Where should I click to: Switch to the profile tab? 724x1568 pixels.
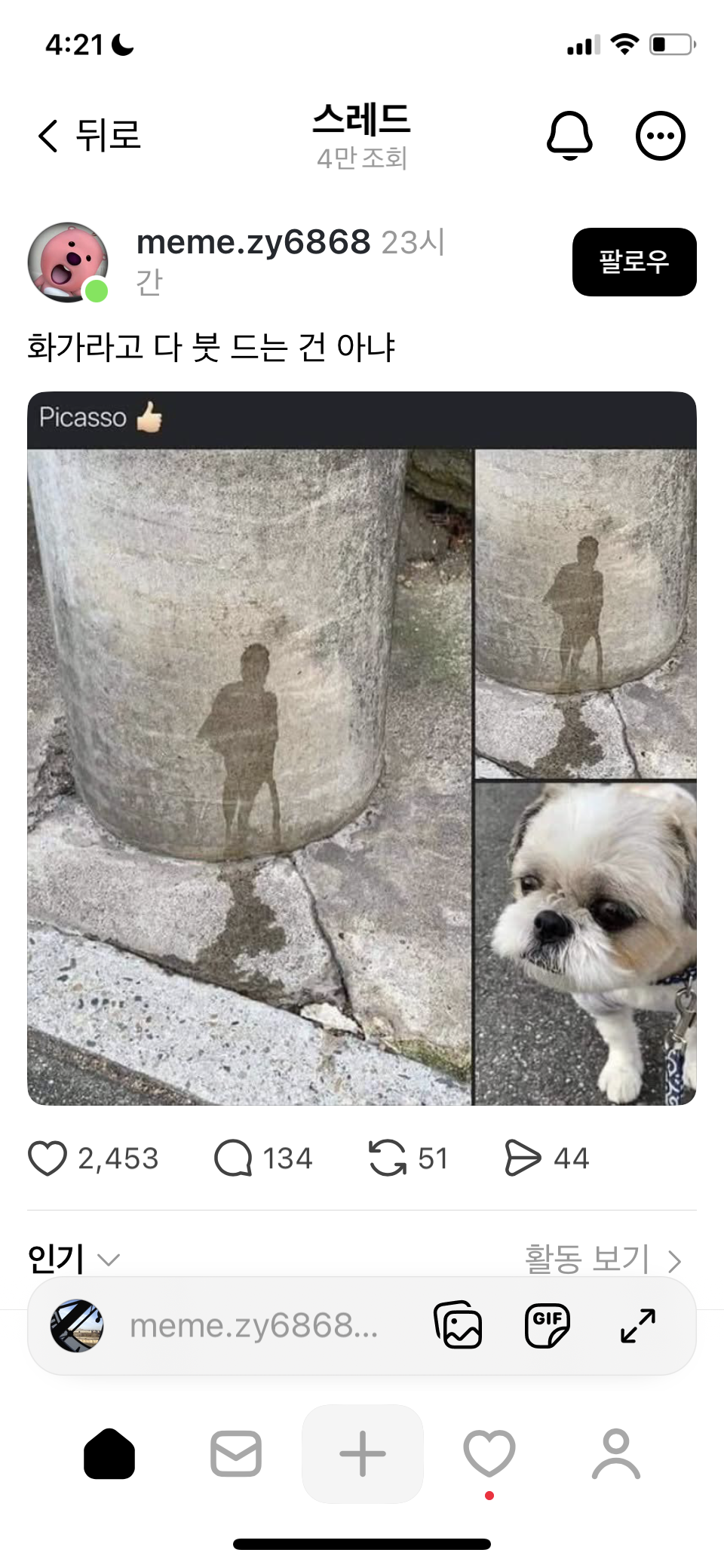pyautogui.click(x=616, y=1453)
